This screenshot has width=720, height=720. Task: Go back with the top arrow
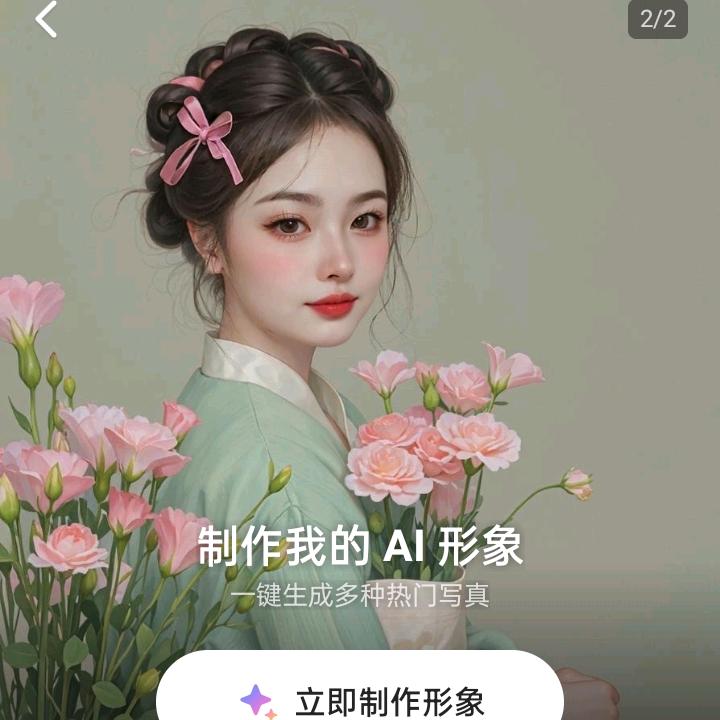(46, 19)
